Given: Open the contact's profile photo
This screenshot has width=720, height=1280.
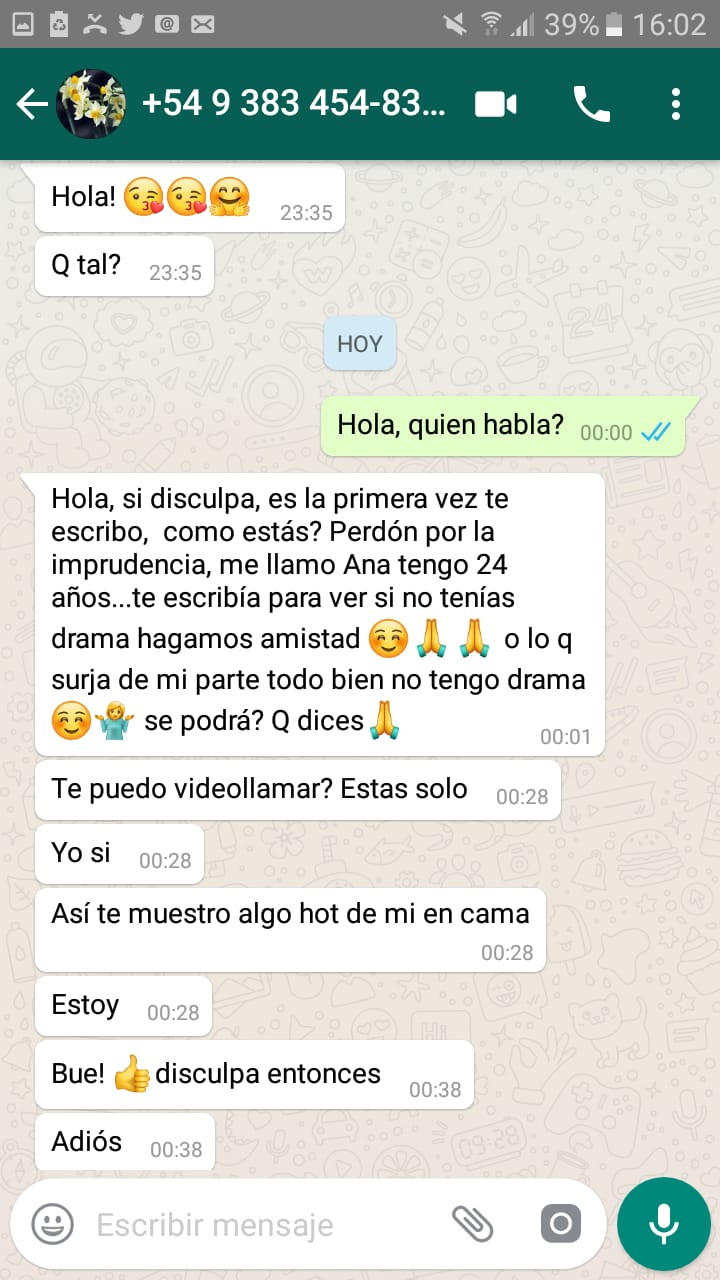Looking at the screenshot, I should click(90, 104).
